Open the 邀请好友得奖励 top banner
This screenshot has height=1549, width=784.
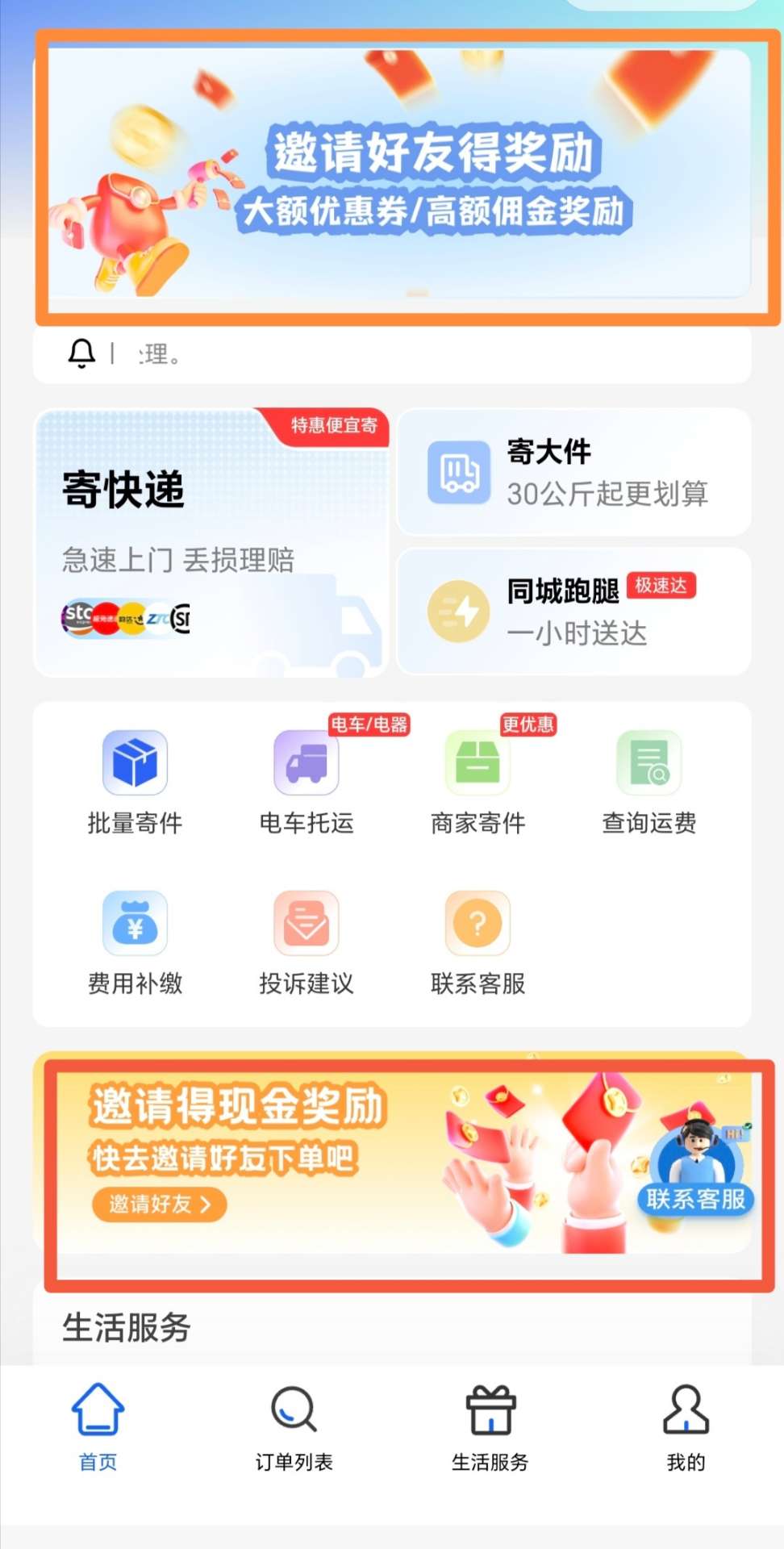tap(401, 174)
